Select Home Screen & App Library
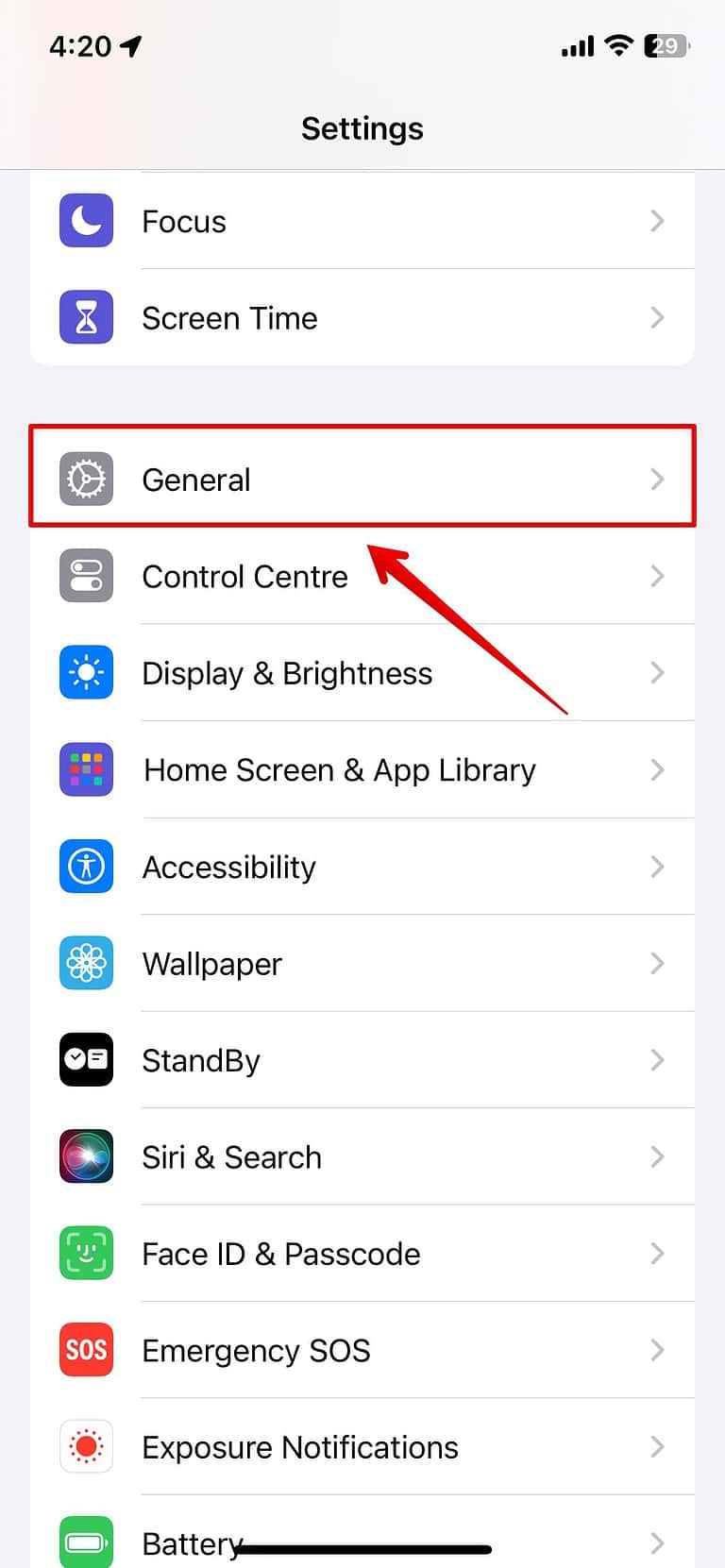 [362, 770]
